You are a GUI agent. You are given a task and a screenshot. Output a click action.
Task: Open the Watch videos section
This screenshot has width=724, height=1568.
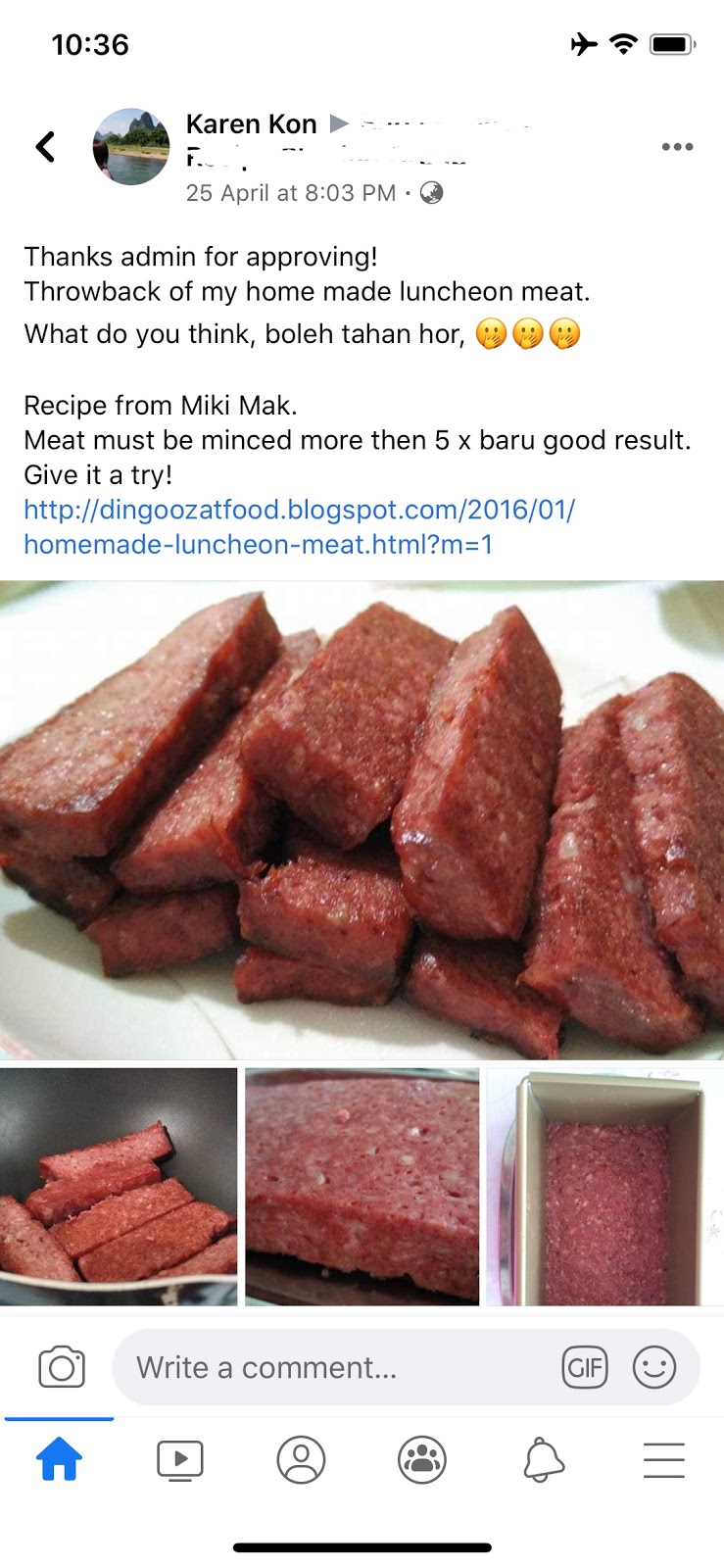(x=180, y=1459)
